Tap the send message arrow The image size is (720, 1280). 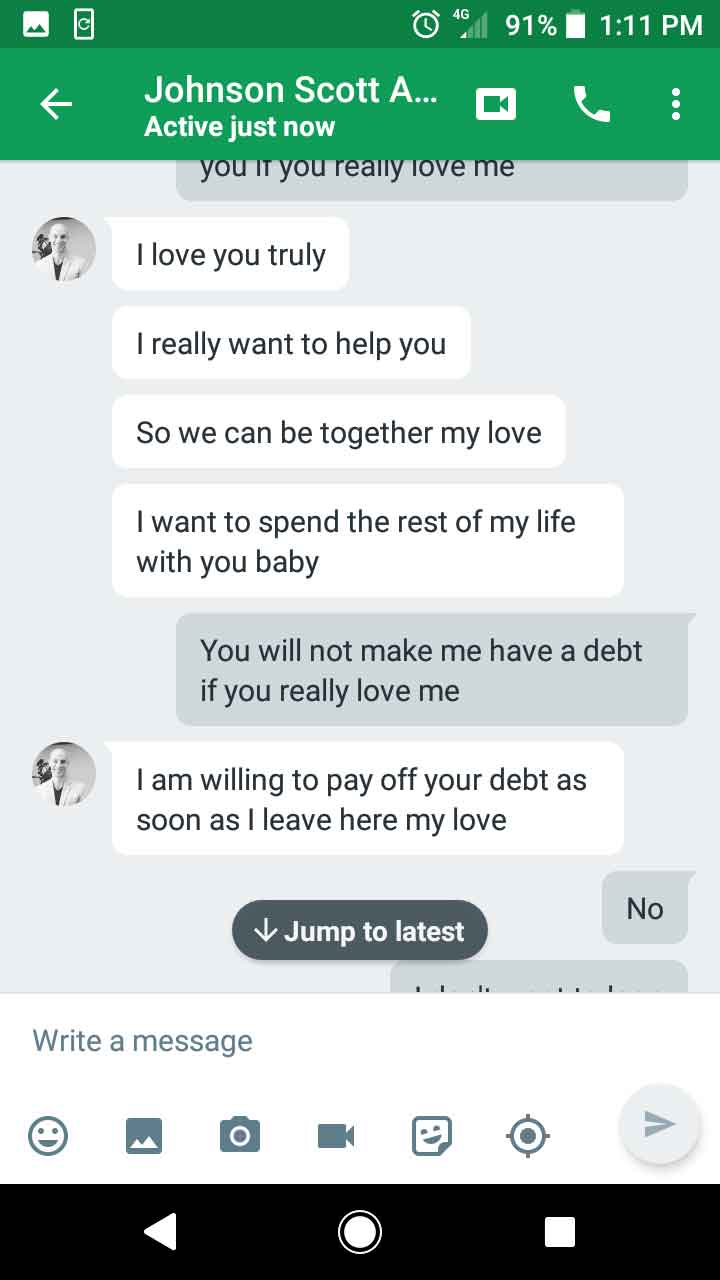[658, 1124]
